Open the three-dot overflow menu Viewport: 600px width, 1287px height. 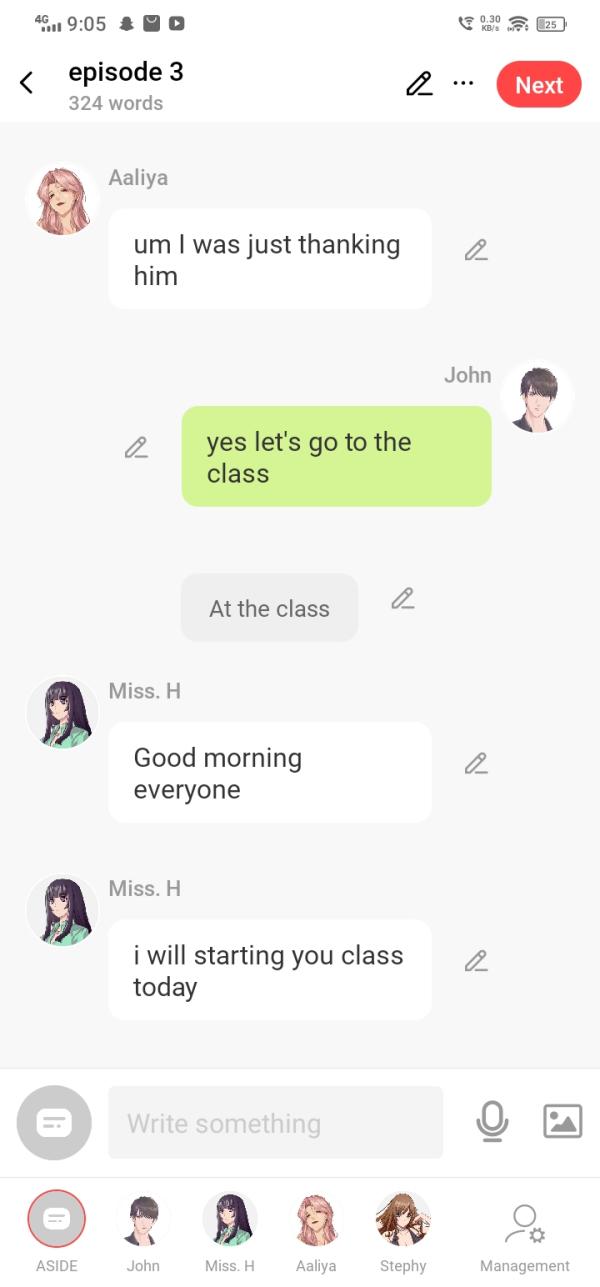tap(463, 84)
